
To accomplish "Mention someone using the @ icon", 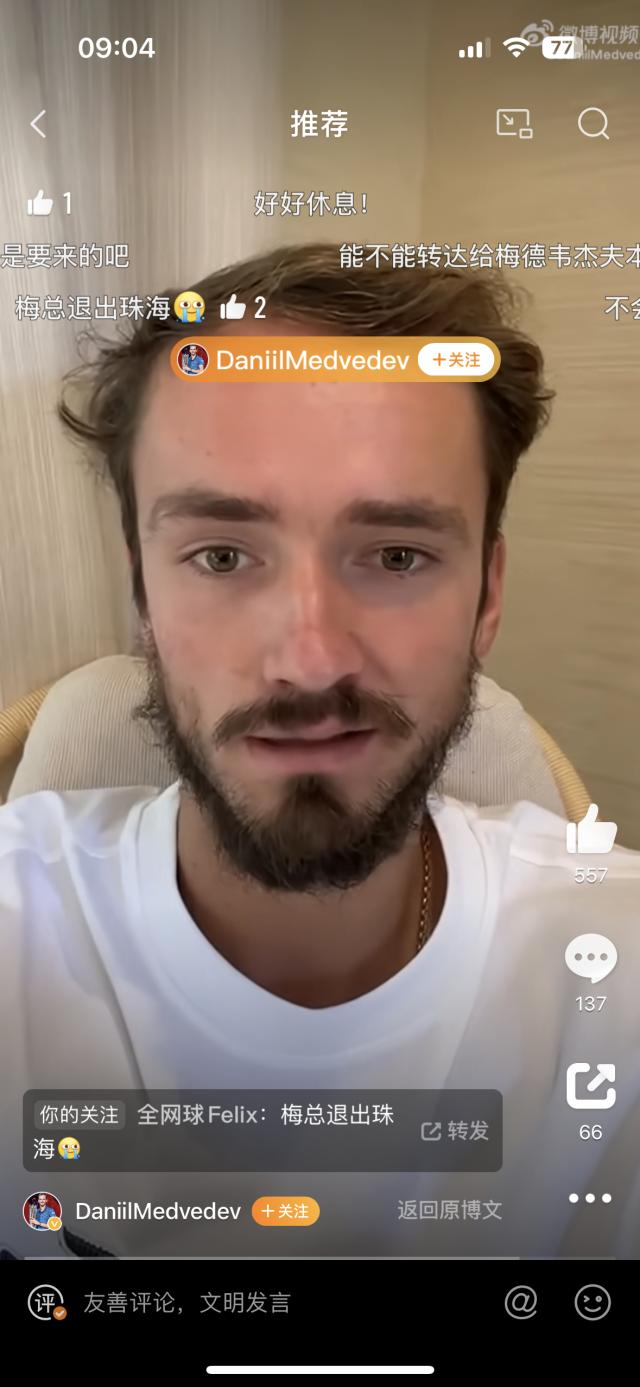I will 521,1302.
